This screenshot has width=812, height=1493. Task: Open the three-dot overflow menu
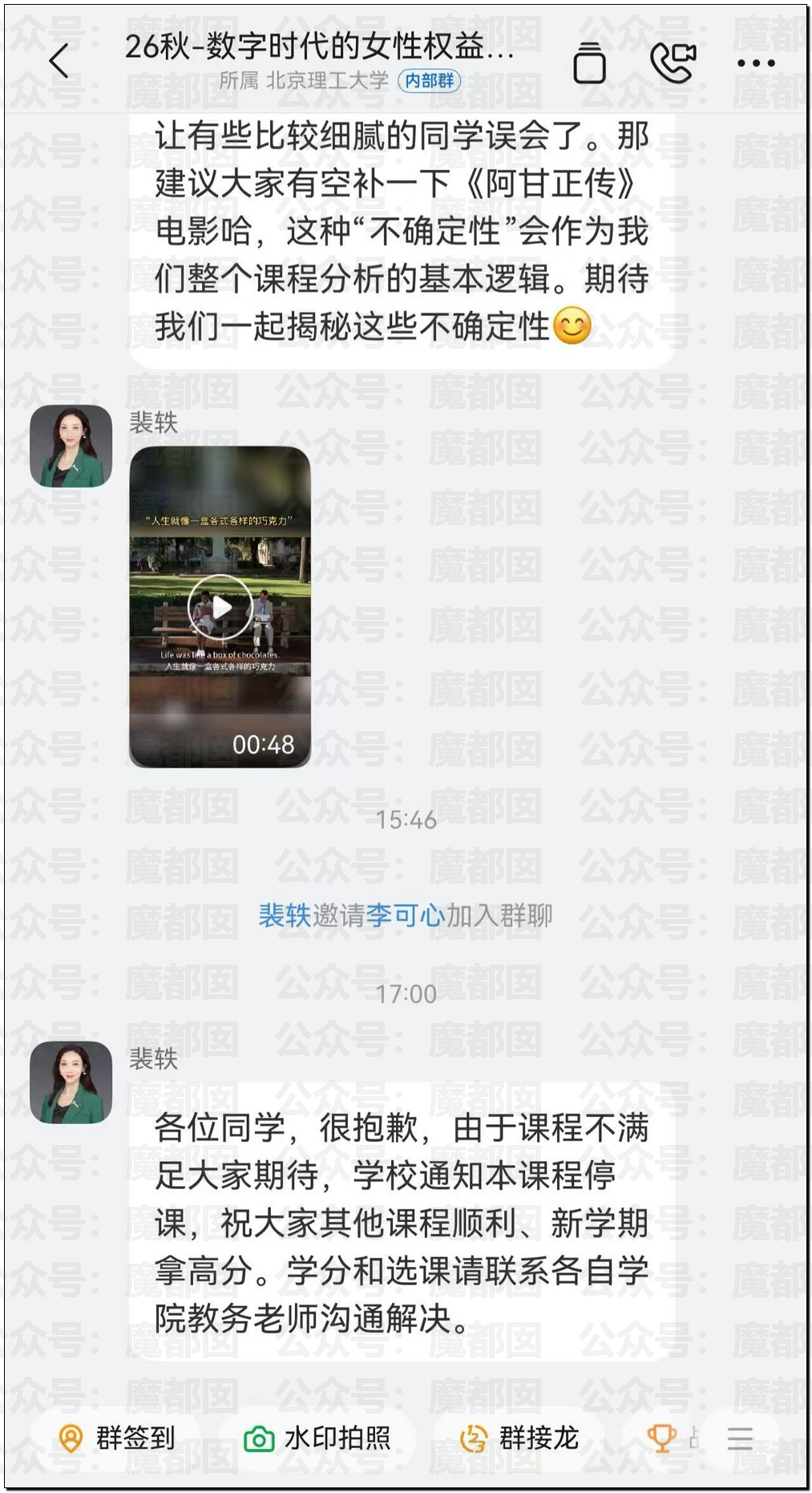tap(755, 63)
